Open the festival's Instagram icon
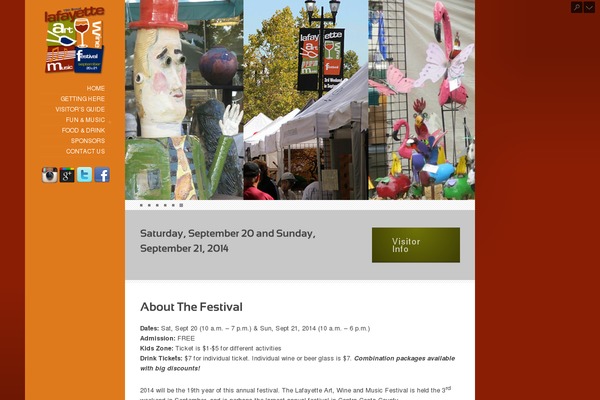600x400 pixels. [49, 175]
